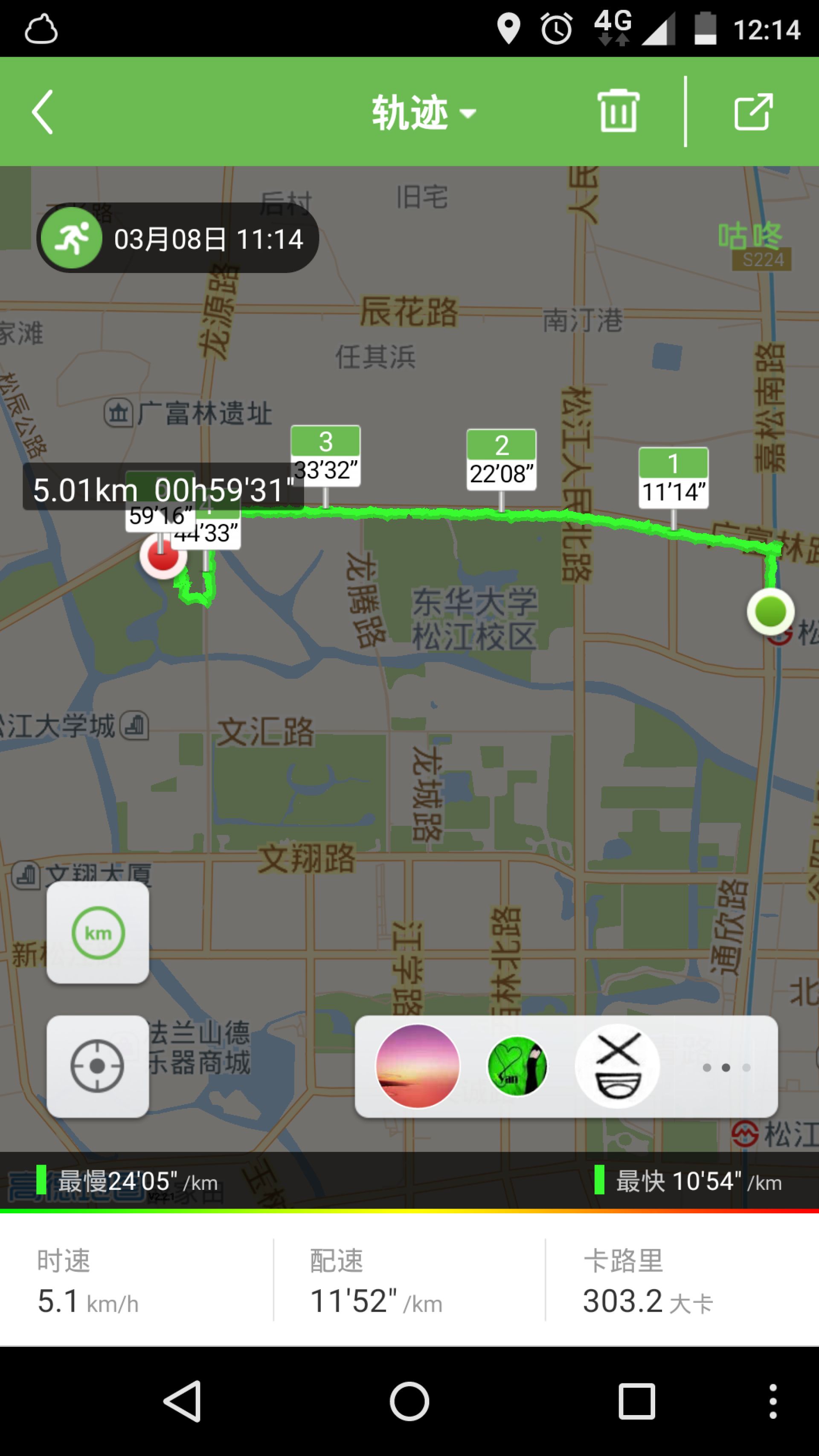Delete this track with the trash icon
Image resolution: width=819 pixels, height=1456 pixels.
point(618,111)
